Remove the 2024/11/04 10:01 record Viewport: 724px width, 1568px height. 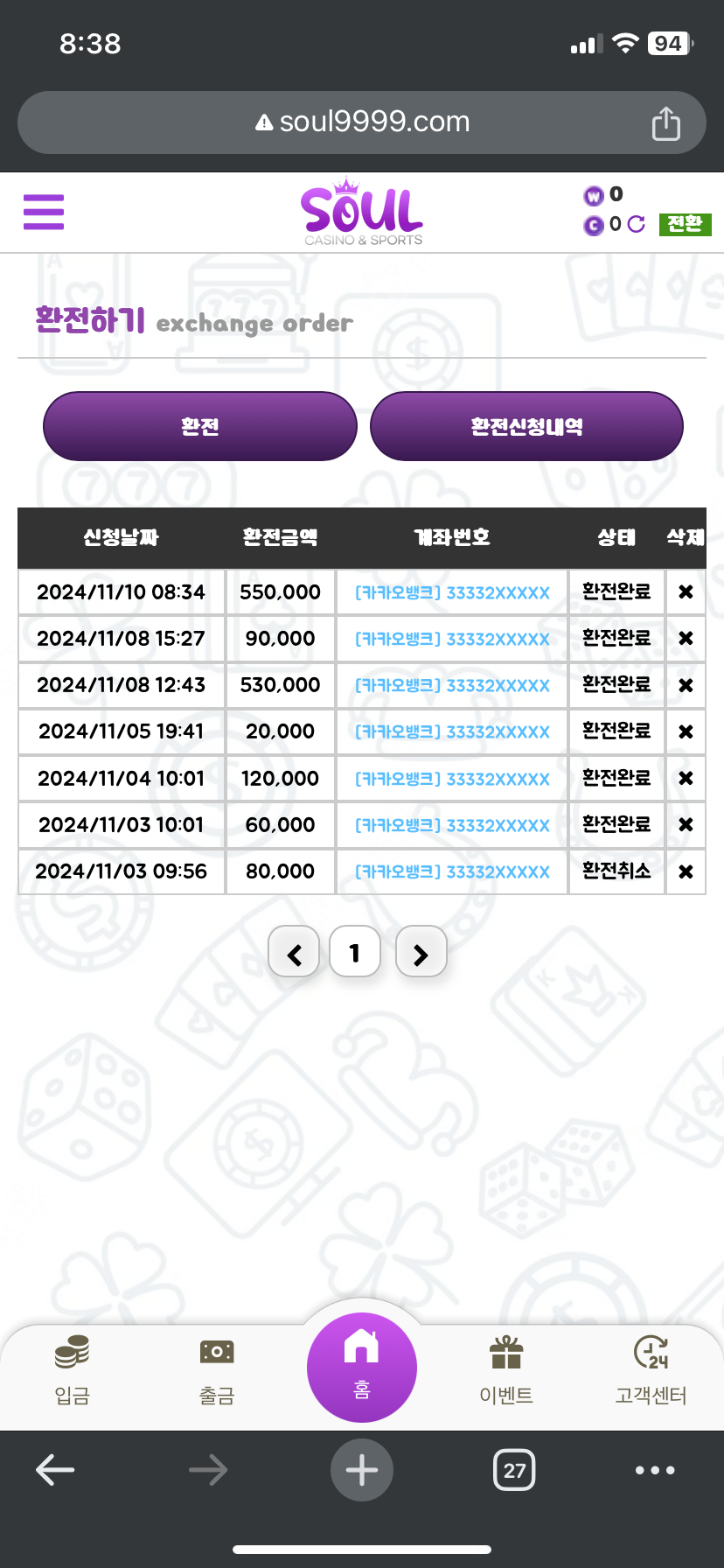pyautogui.click(x=686, y=778)
